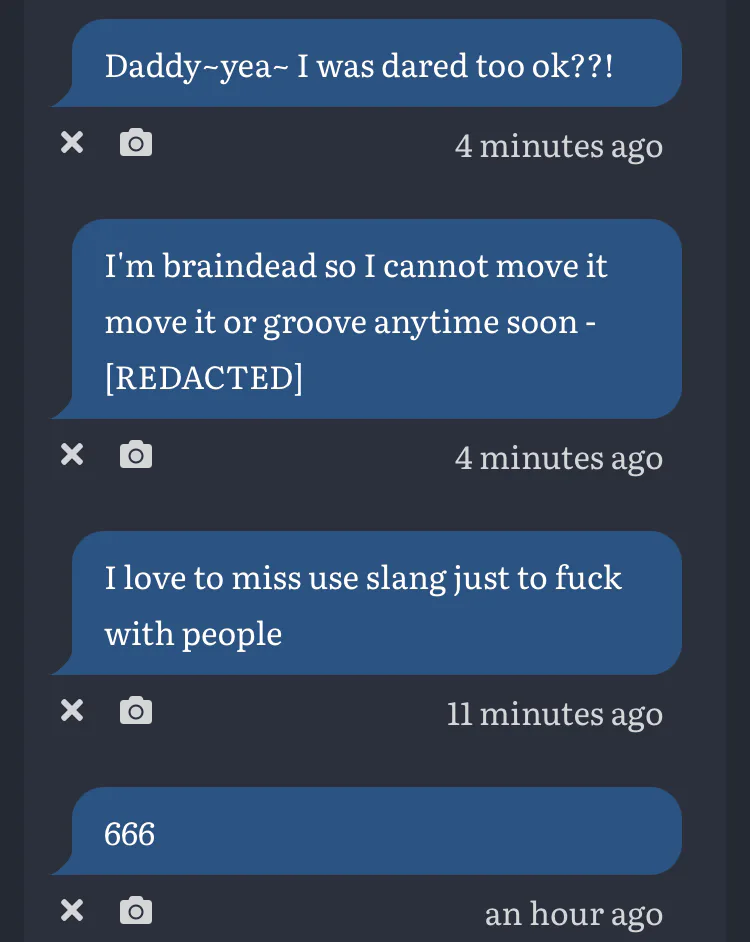This screenshot has width=750, height=942.
Task: Screenshot the 'Daddy~yea~' message with camera icon
Action: click(136, 143)
